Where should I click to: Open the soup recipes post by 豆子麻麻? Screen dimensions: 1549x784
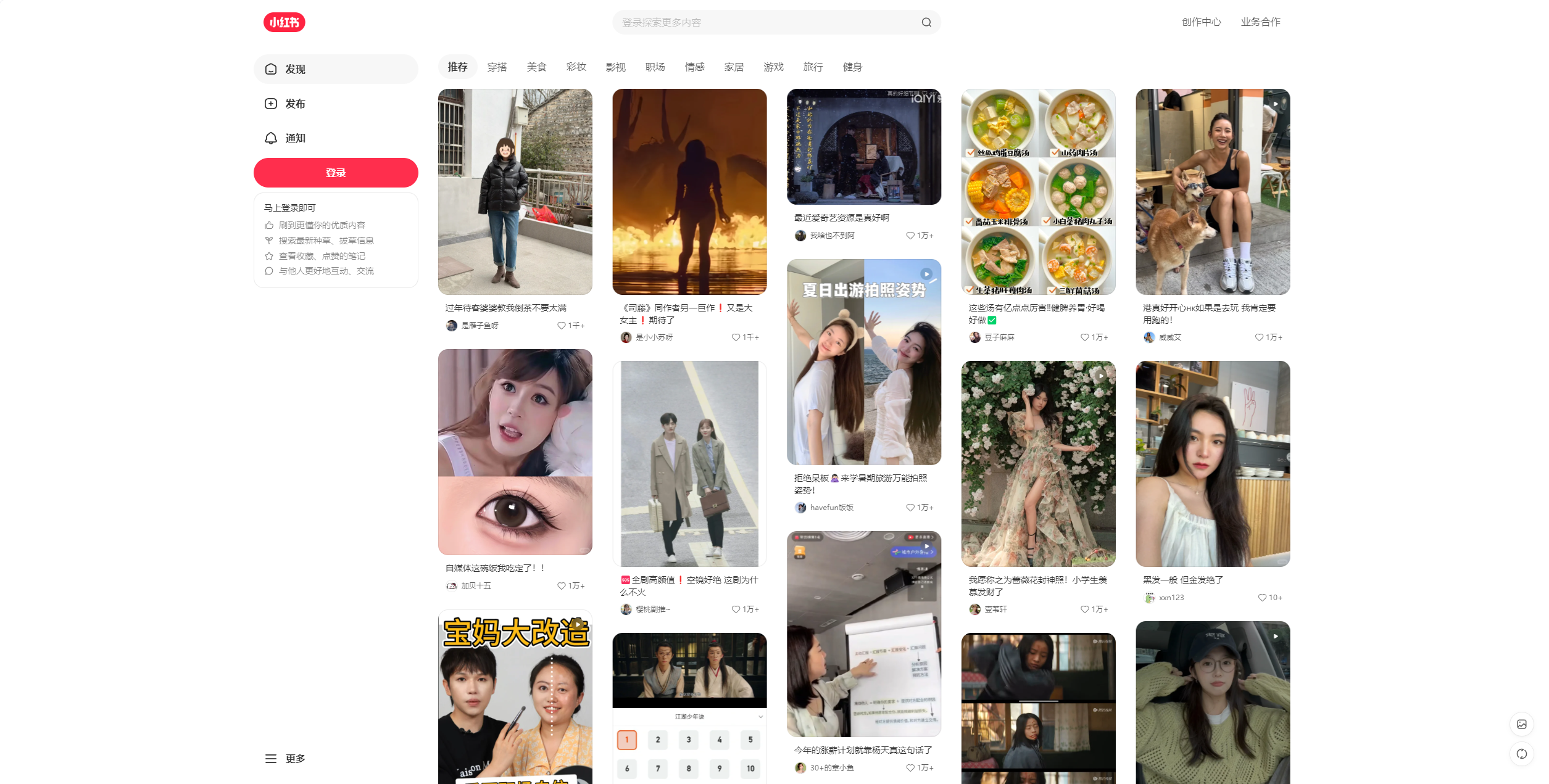(x=1038, y=191)
